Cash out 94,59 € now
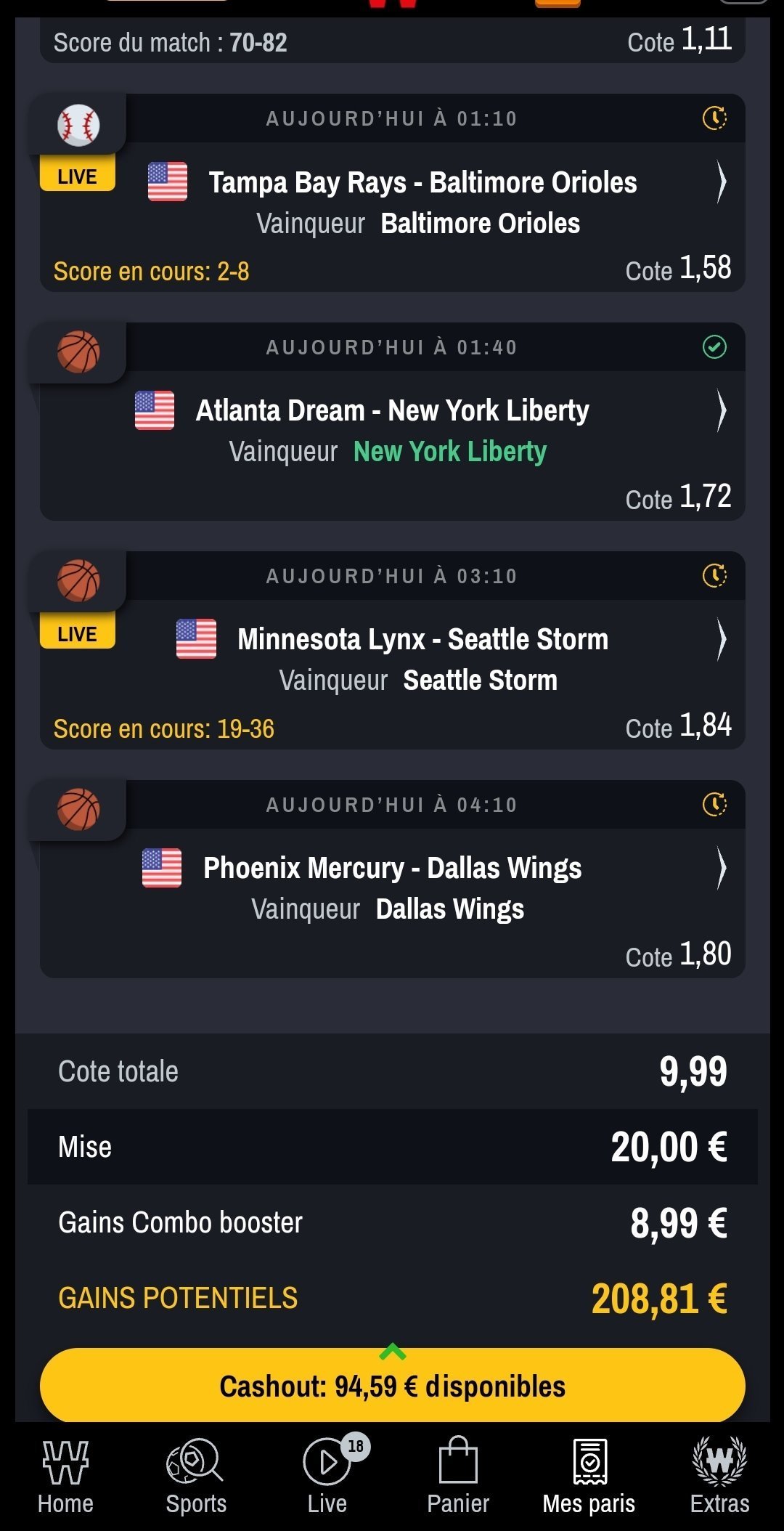Viewport: 784px width, 1531px height. [392, 1386]
